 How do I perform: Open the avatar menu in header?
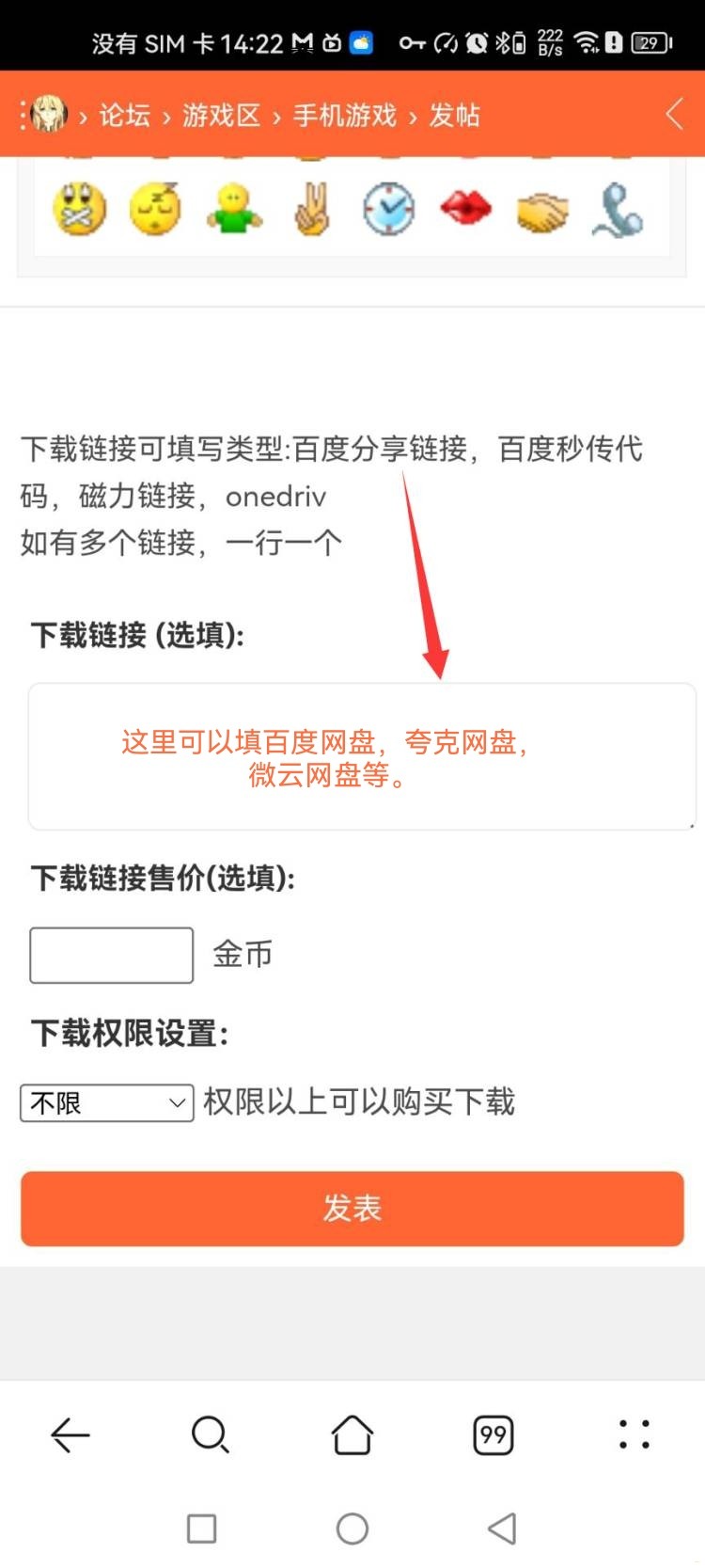[x=47, y=115]
